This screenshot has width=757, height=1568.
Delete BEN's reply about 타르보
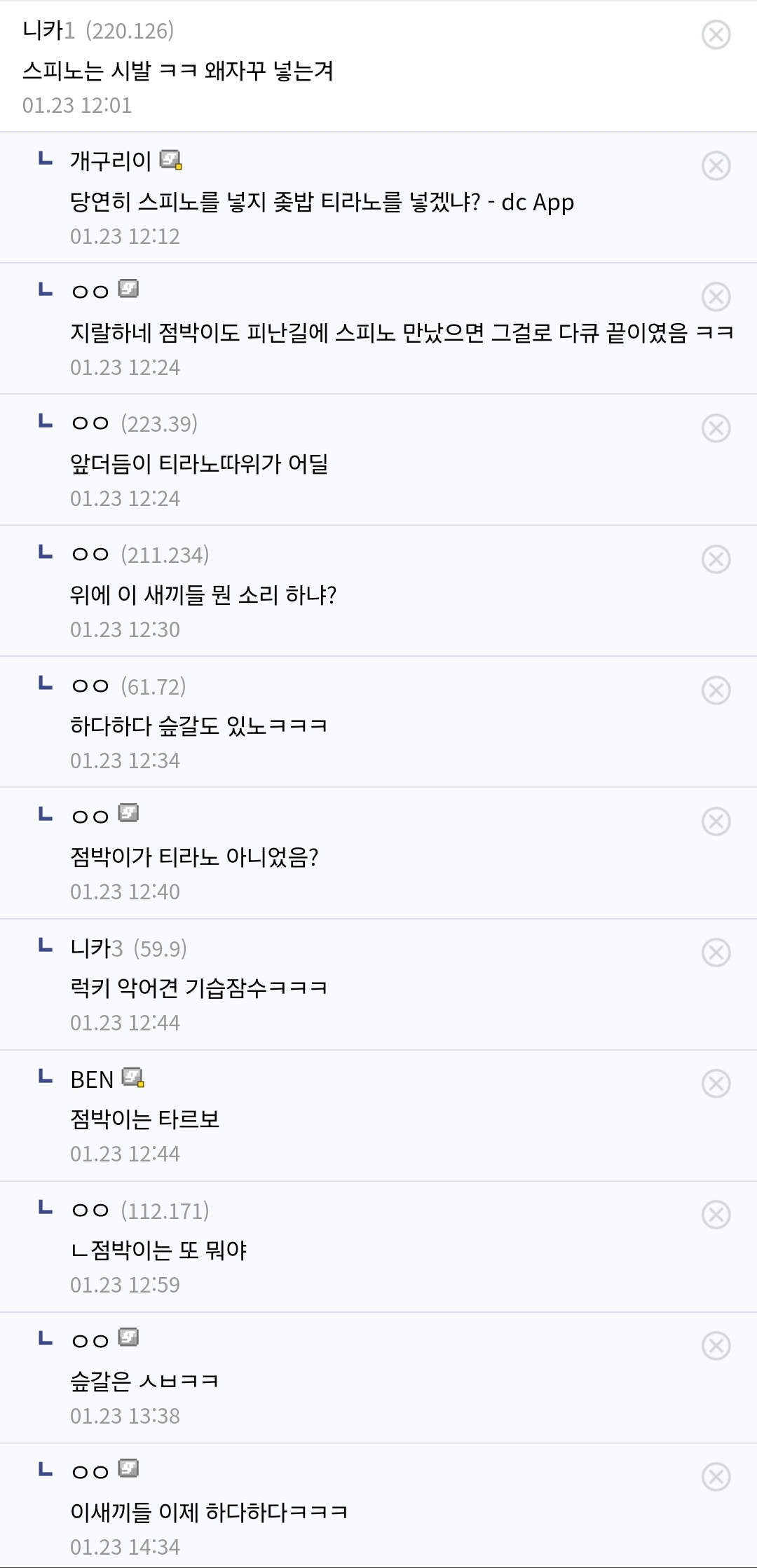(x=716, y=1083)
